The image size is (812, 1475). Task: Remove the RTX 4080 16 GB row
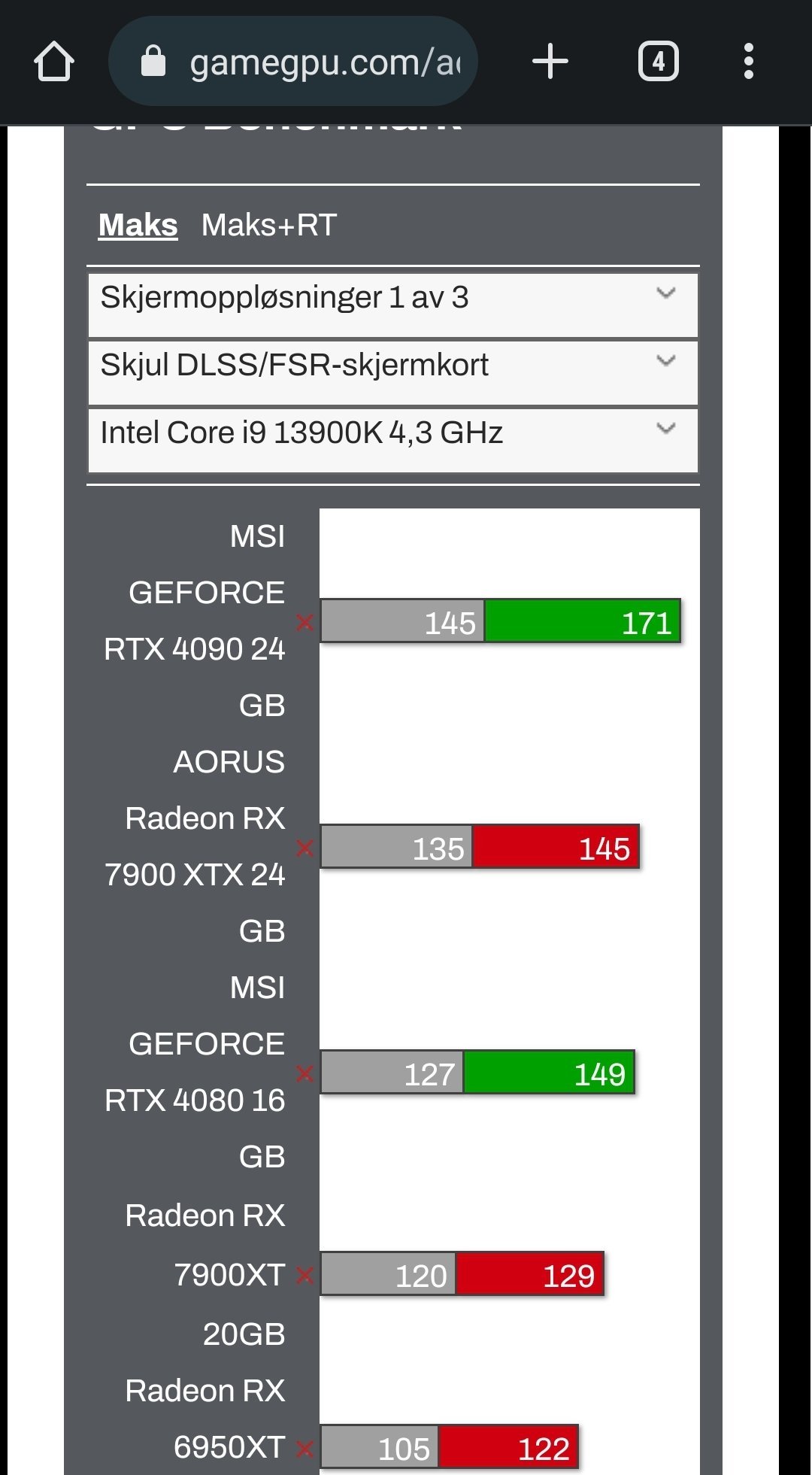(x=304, y=1073)
